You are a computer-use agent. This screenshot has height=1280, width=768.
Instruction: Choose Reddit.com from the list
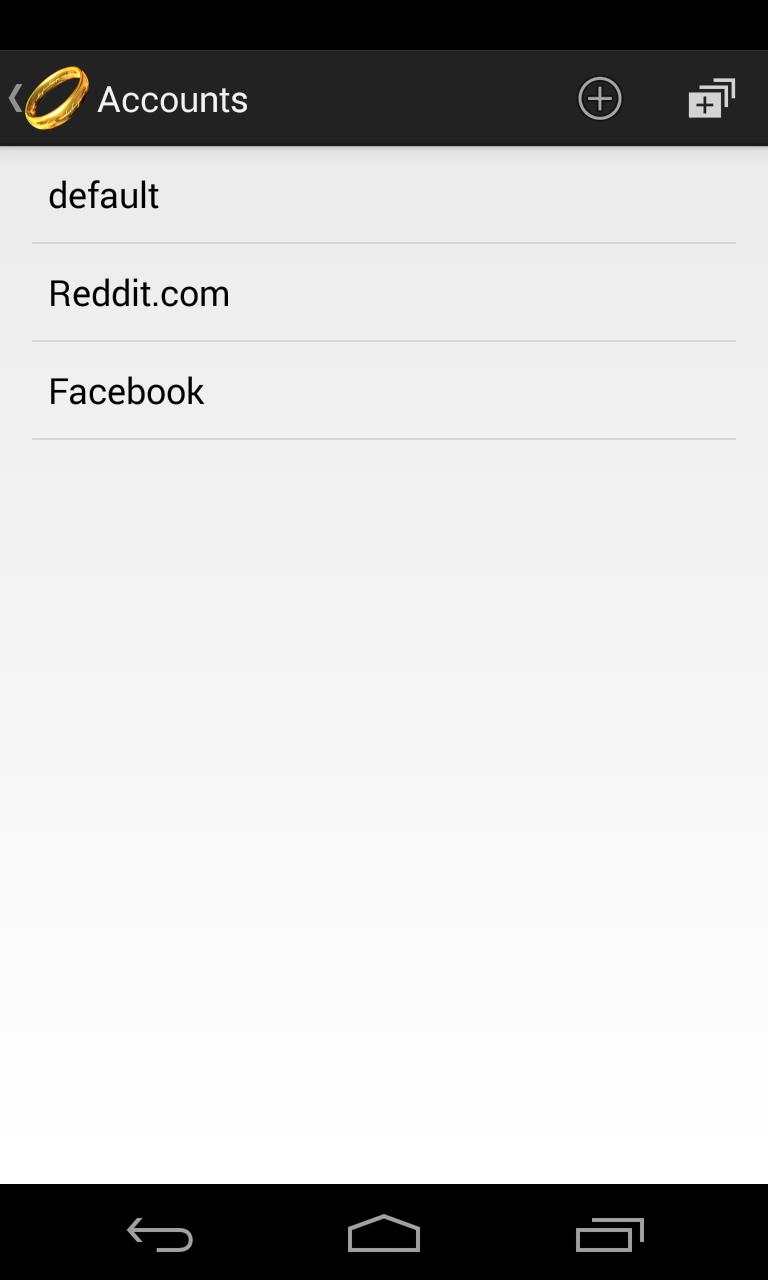(x=139, y=292)
